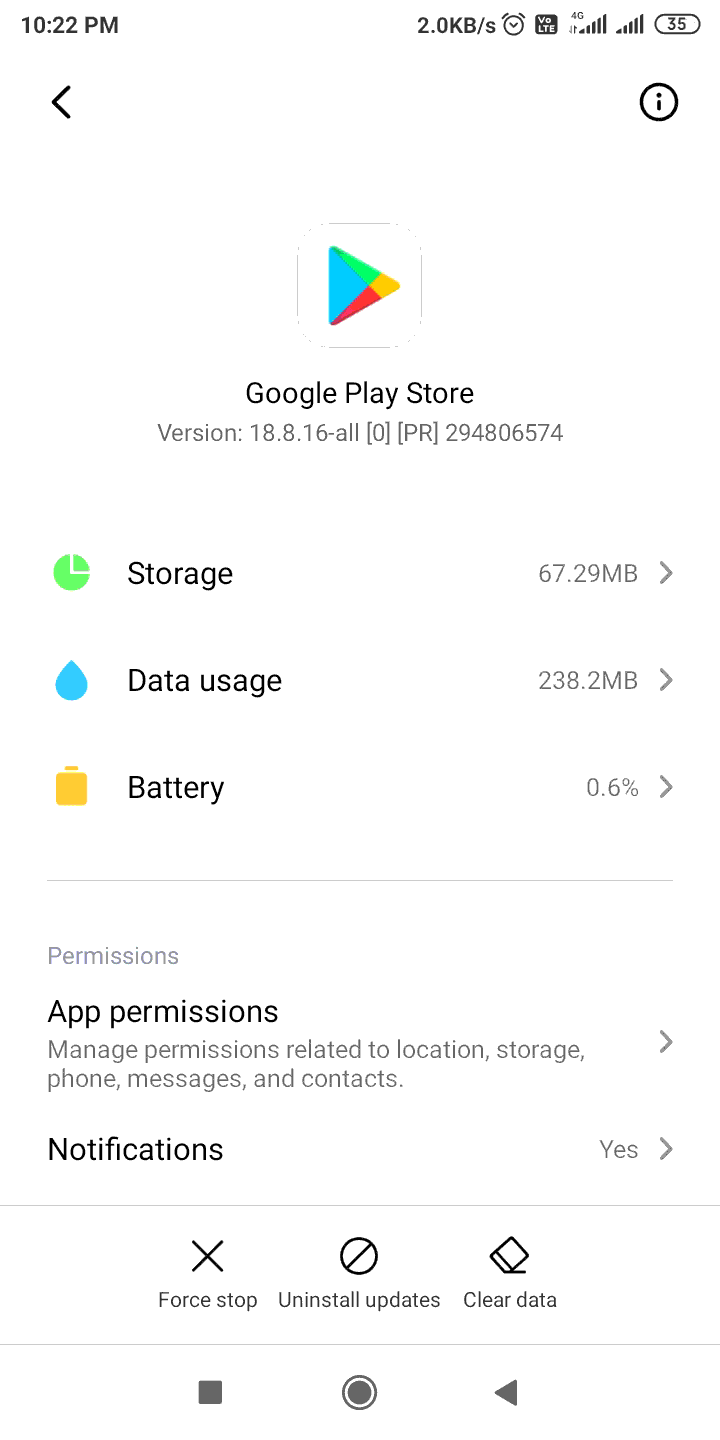Tap the Force stop X icon
The image size is (720, 1440).
[207, 1255]
